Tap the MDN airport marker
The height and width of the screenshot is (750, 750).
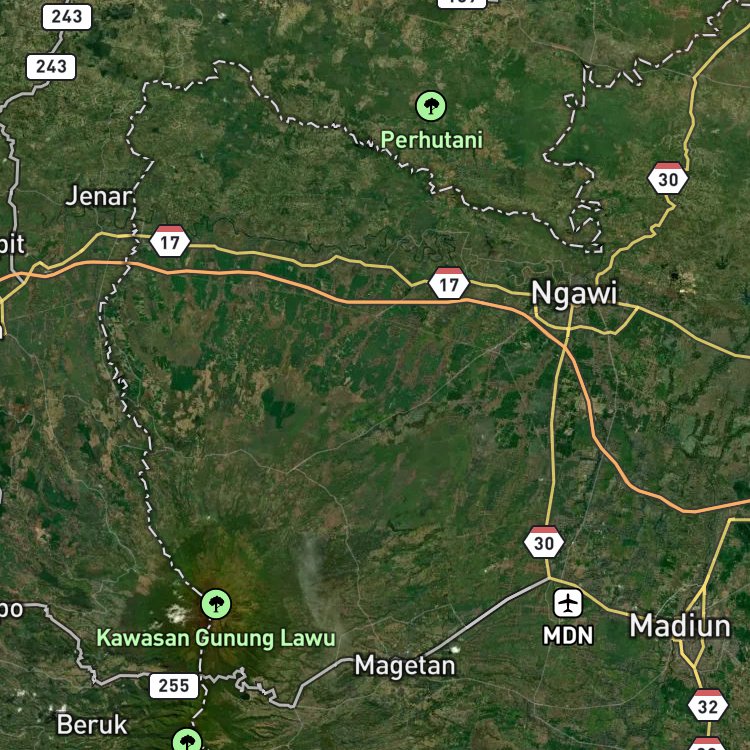click(x=568, y=603)
